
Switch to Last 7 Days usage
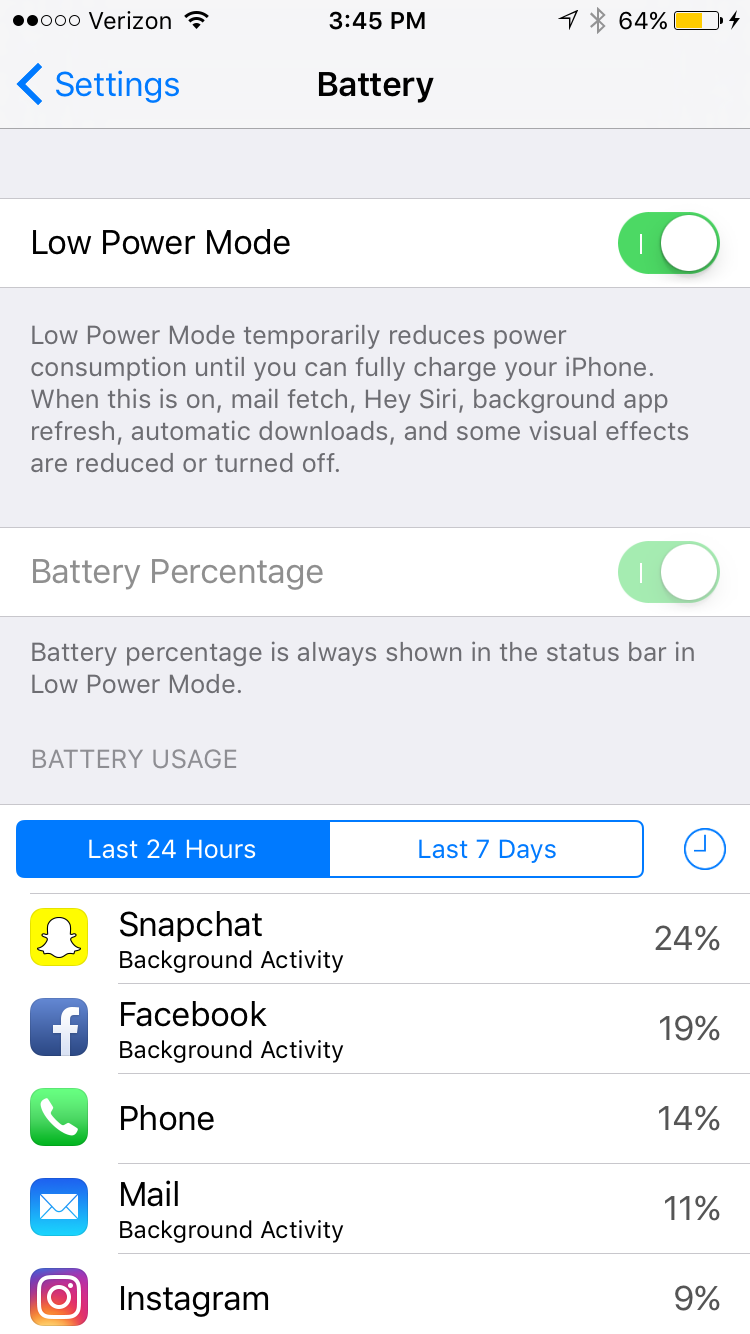point(486,849)
